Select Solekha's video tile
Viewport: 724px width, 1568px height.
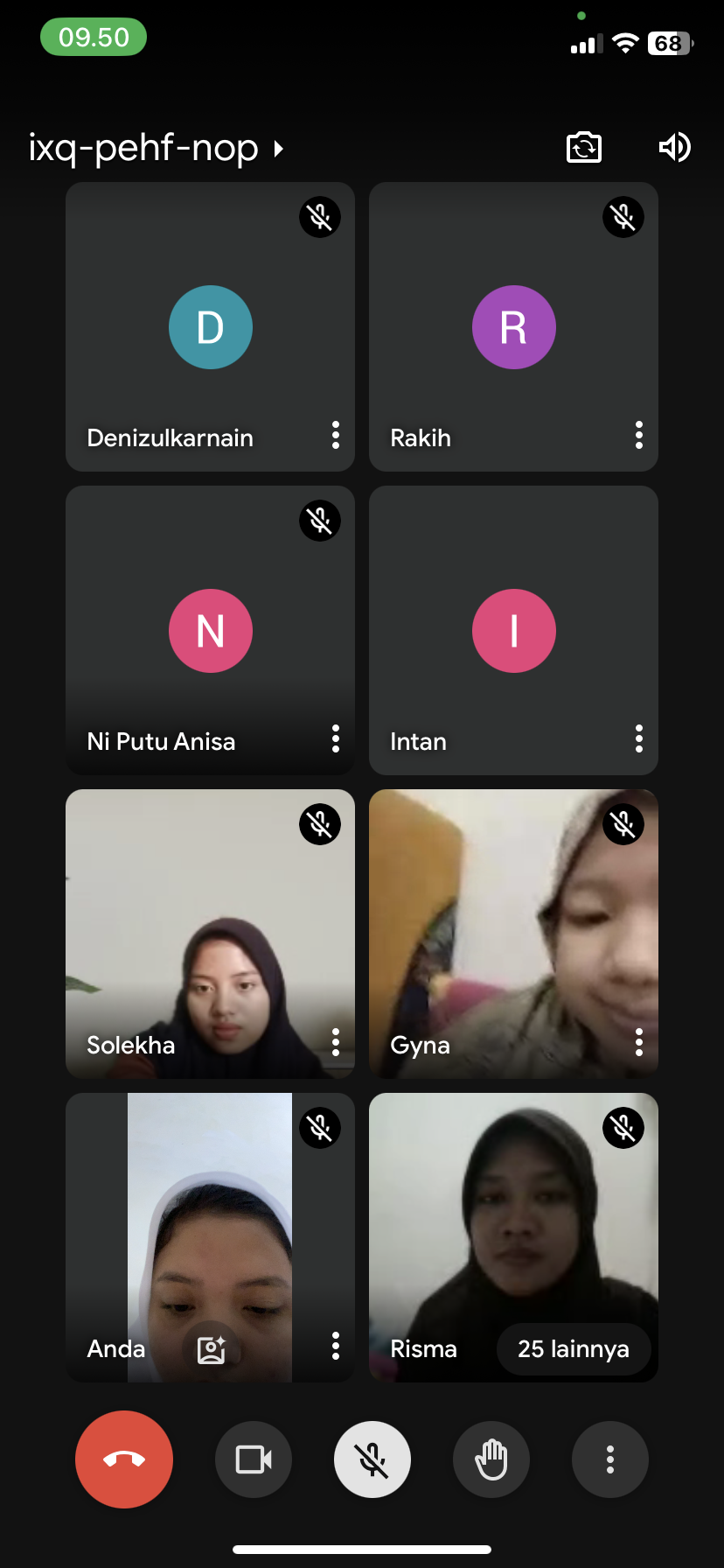[x=210, y=927]
